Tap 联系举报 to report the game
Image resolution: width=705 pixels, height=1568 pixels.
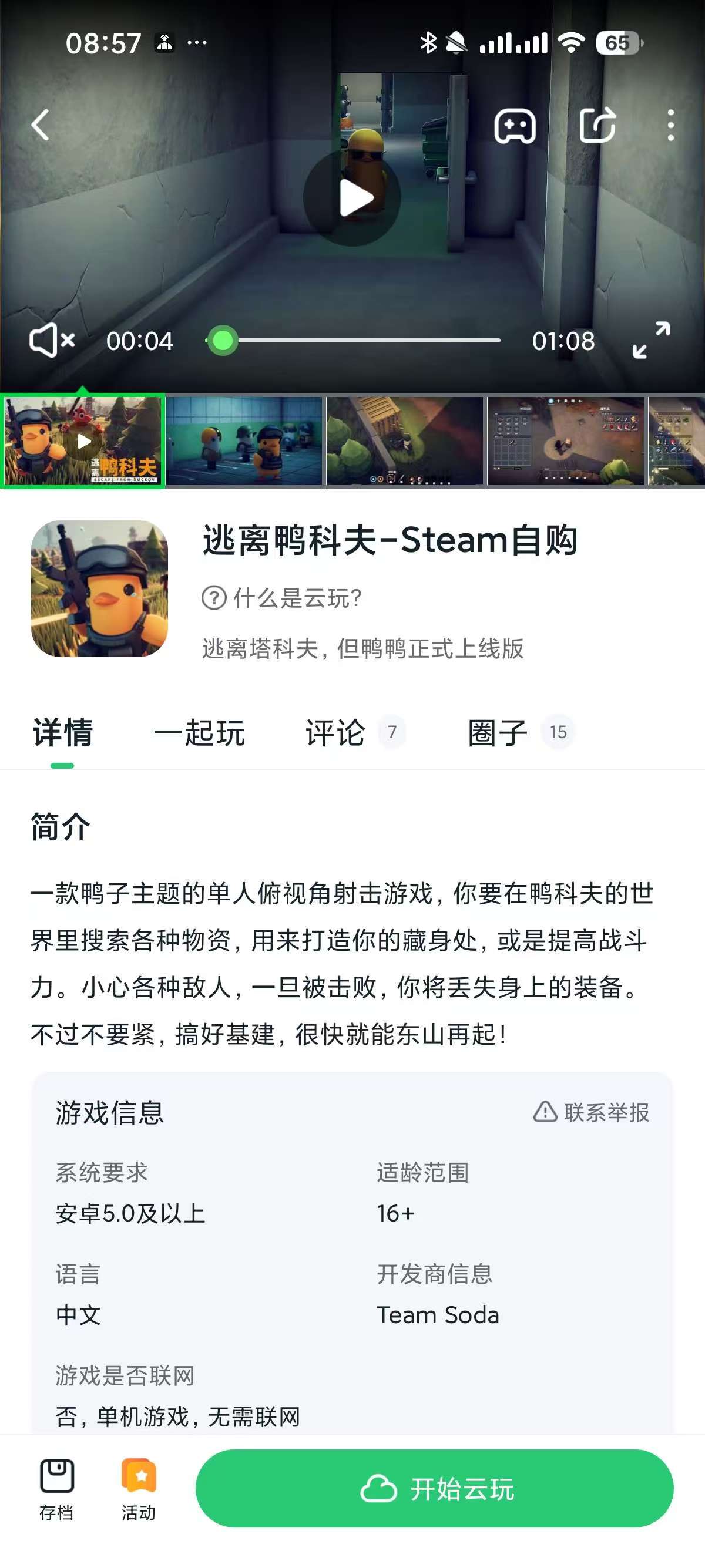pyautogui.click(x=591, y=1112)
